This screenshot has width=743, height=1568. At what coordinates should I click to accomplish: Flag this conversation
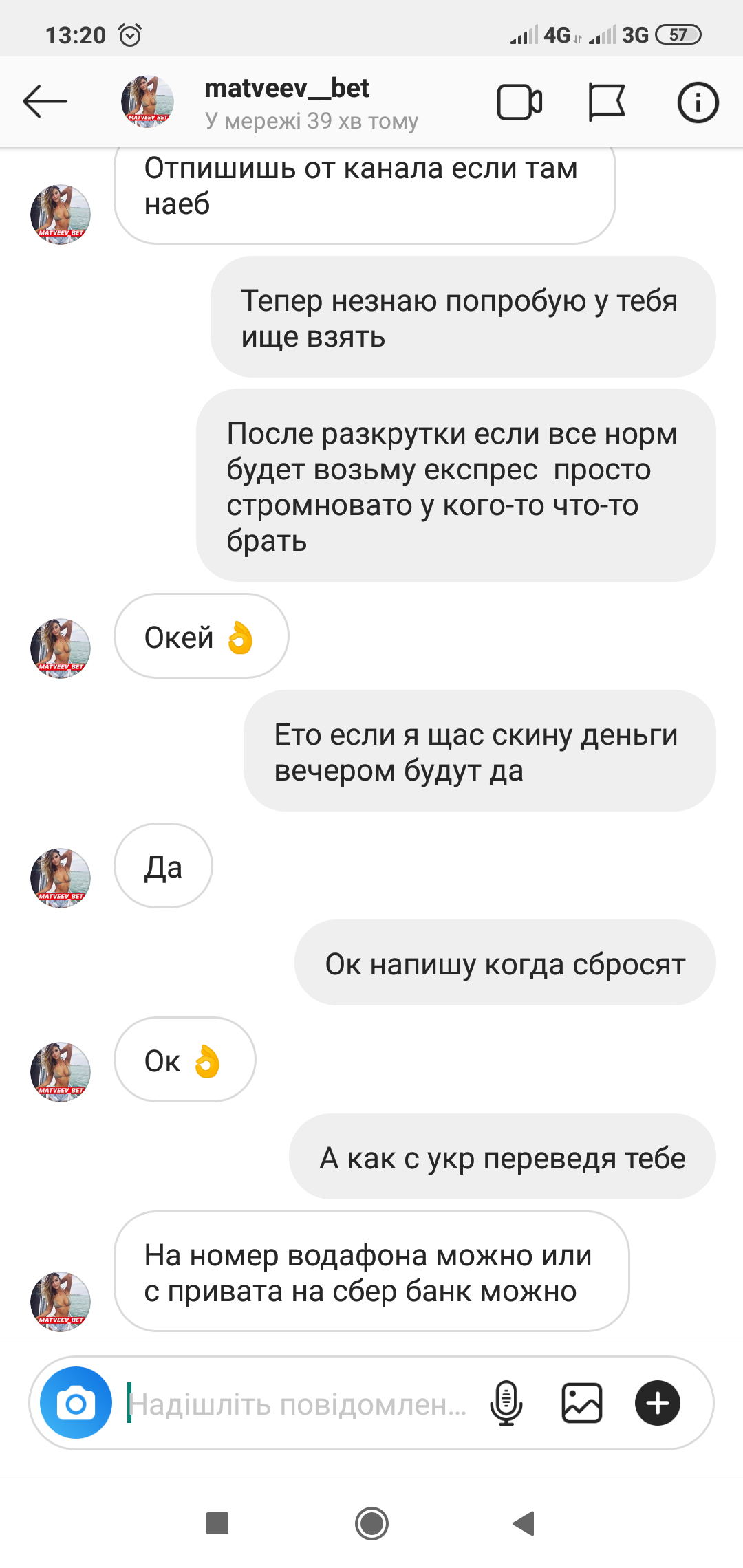[607, 102]
